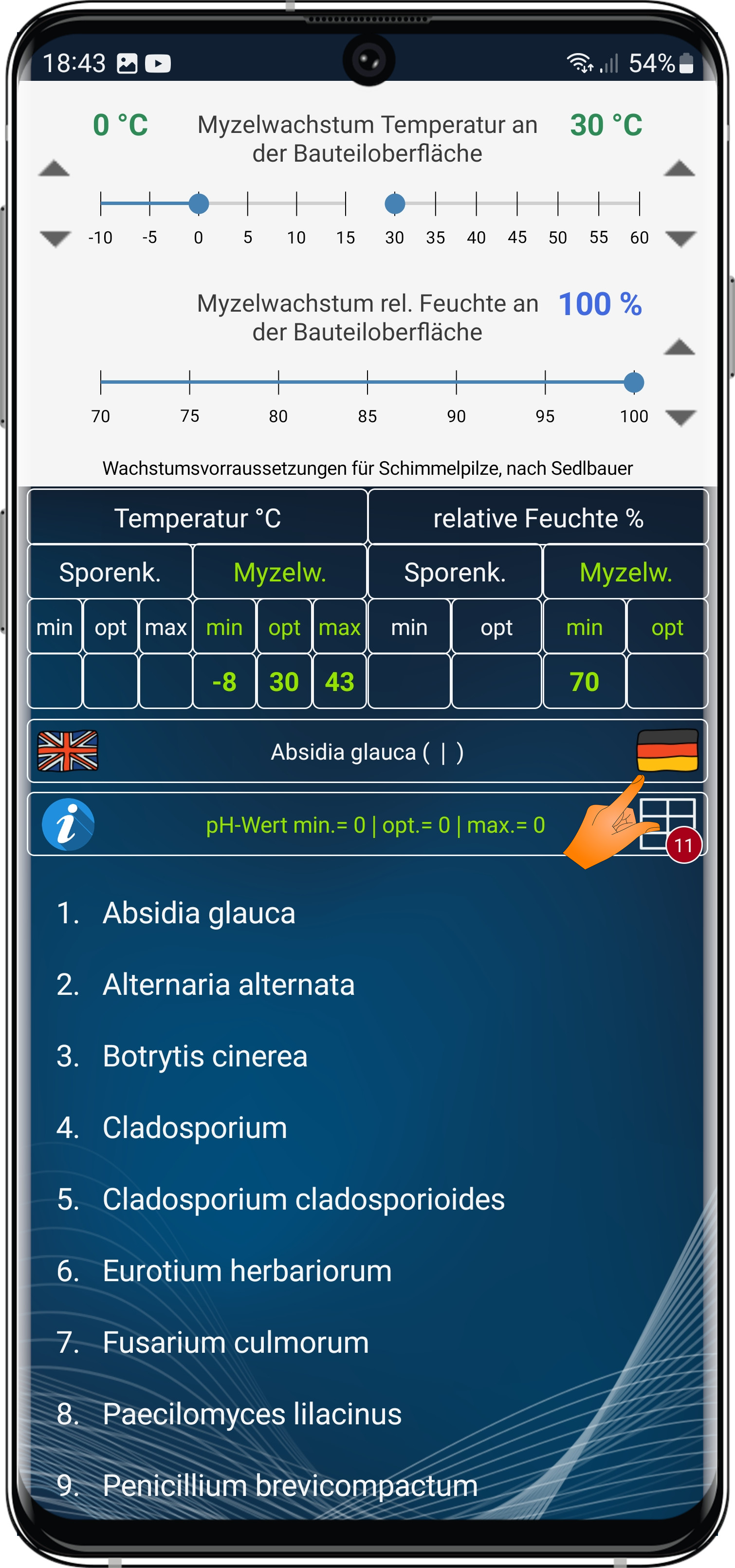Tap 45 on the maximum temperature slider

pyautogui.click(x=516, y=204)
